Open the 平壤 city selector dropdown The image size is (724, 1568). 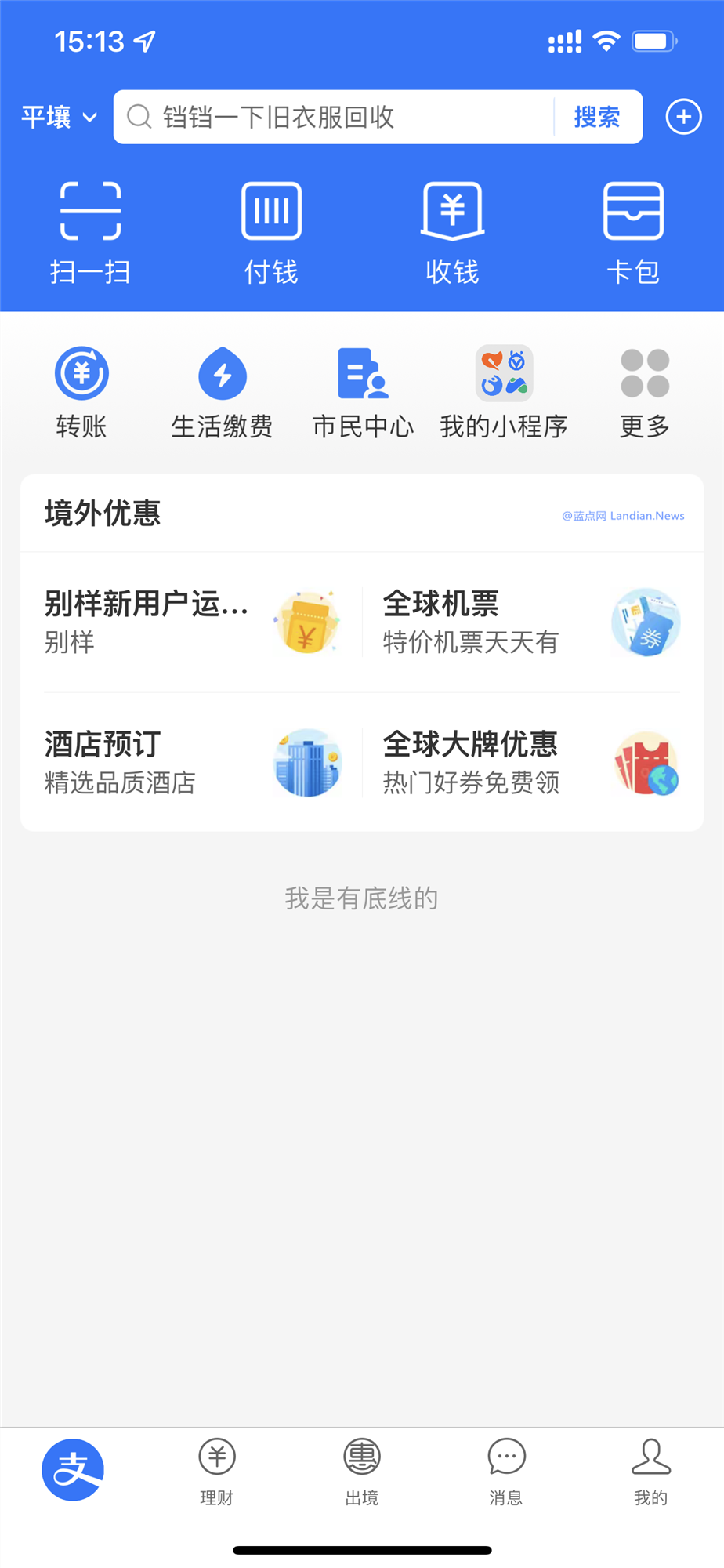point(59,118)
